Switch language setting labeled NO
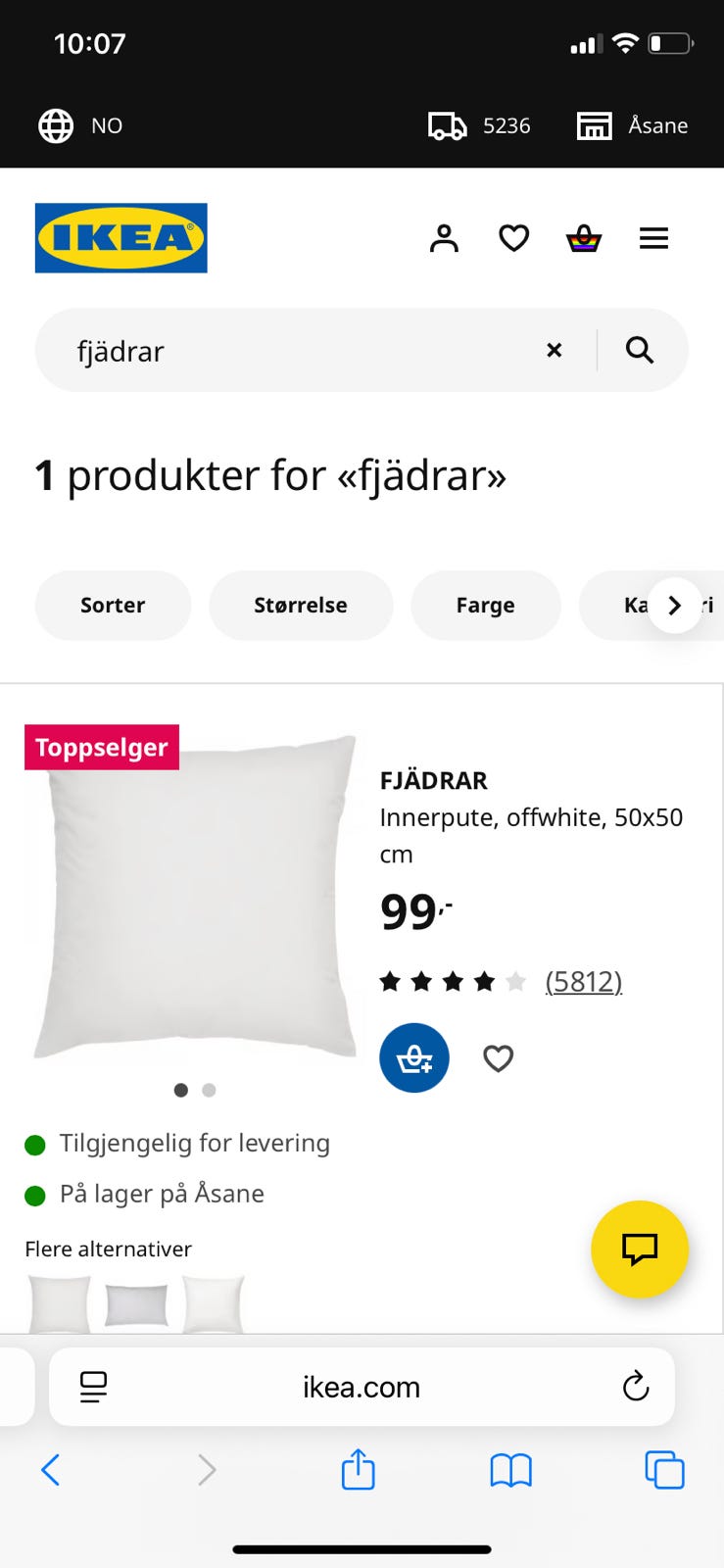The image size is (724, 1568). (x=106, y=125)
